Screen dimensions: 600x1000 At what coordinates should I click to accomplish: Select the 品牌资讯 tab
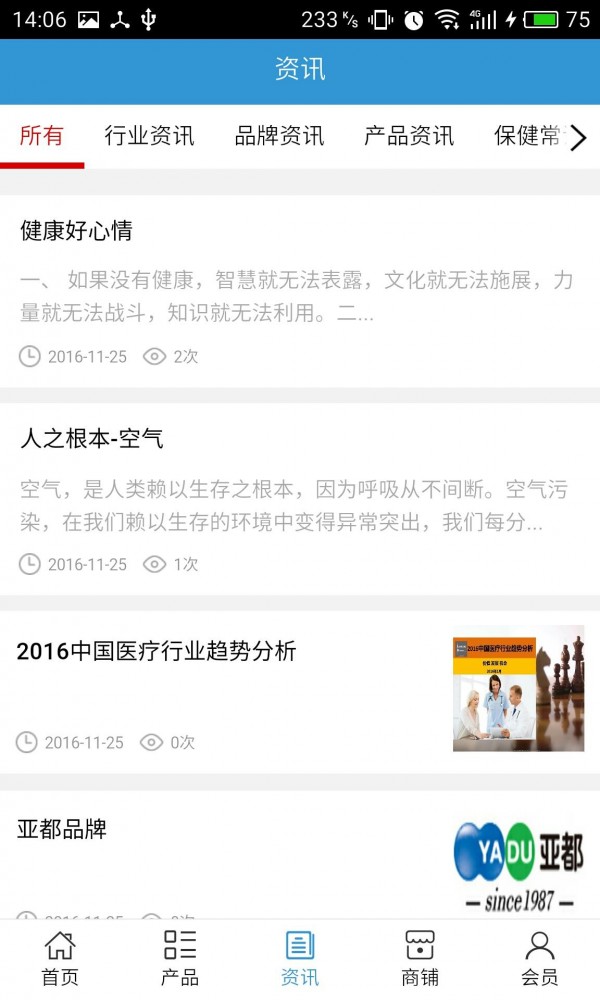tap(279, 137)
